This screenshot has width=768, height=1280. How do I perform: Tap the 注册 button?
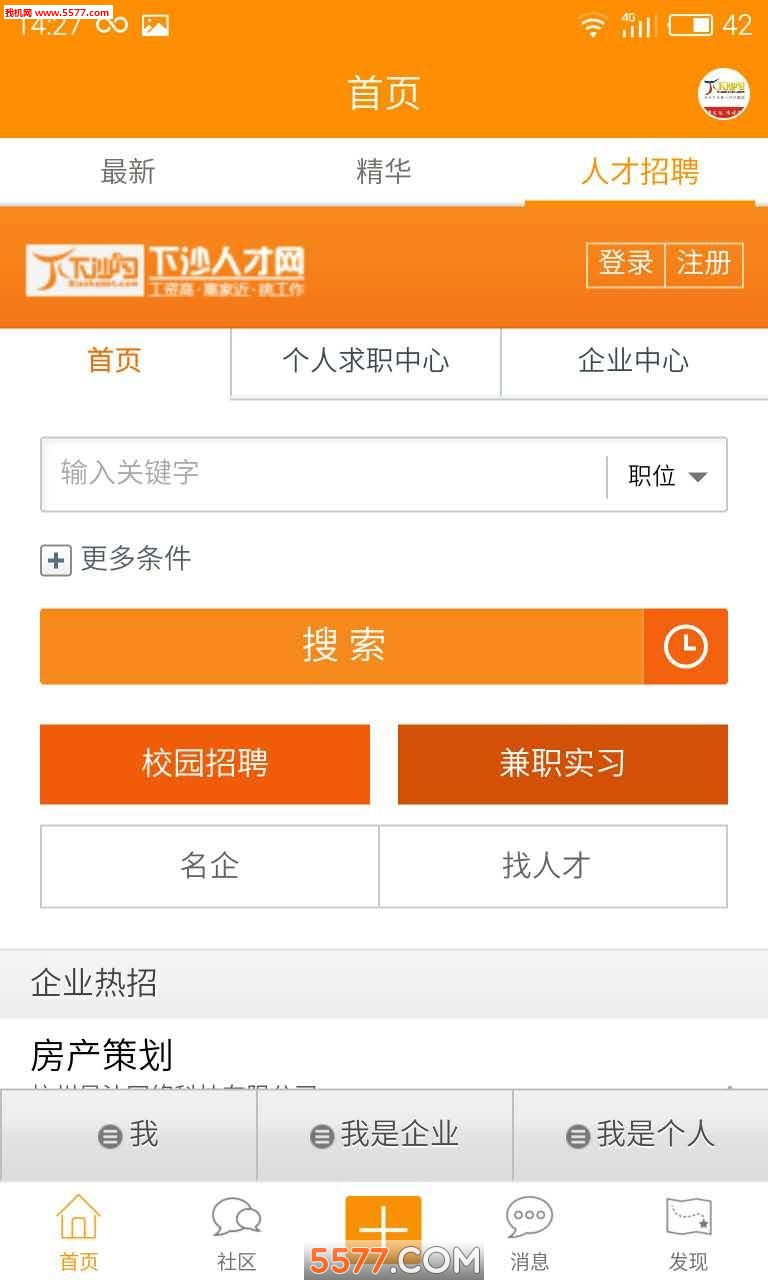click(704, 264)
